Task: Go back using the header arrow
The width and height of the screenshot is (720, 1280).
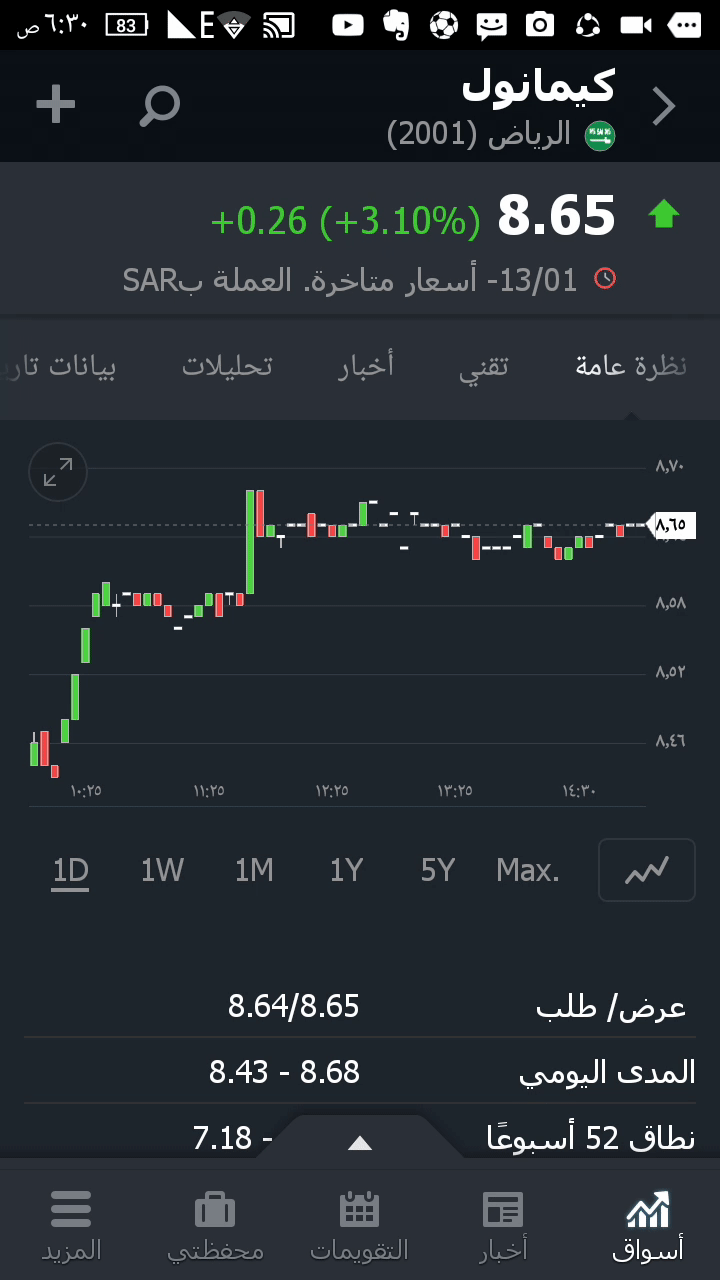Action: pyautogui.click(x=664, y=106)
